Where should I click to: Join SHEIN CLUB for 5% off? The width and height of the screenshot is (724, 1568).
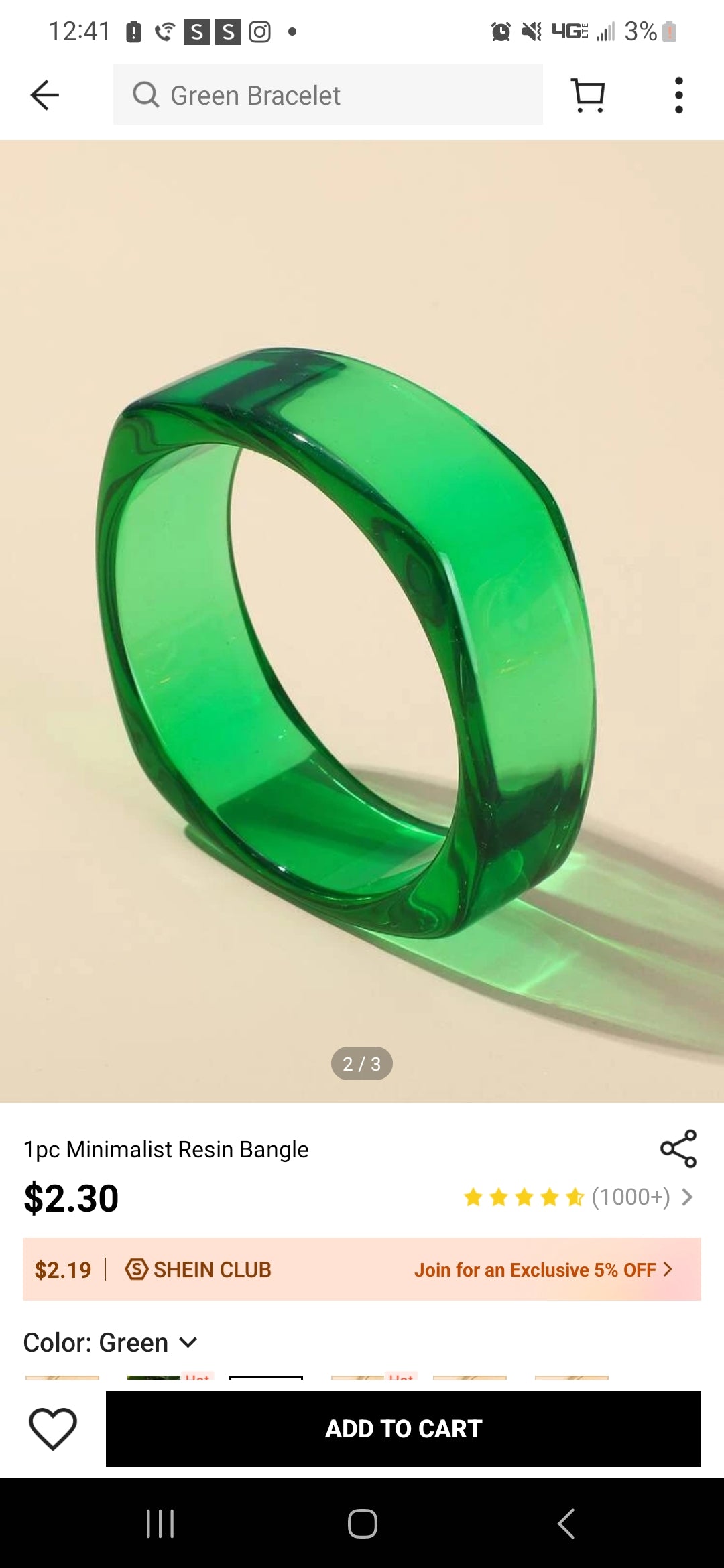[x=543, y=1270]
